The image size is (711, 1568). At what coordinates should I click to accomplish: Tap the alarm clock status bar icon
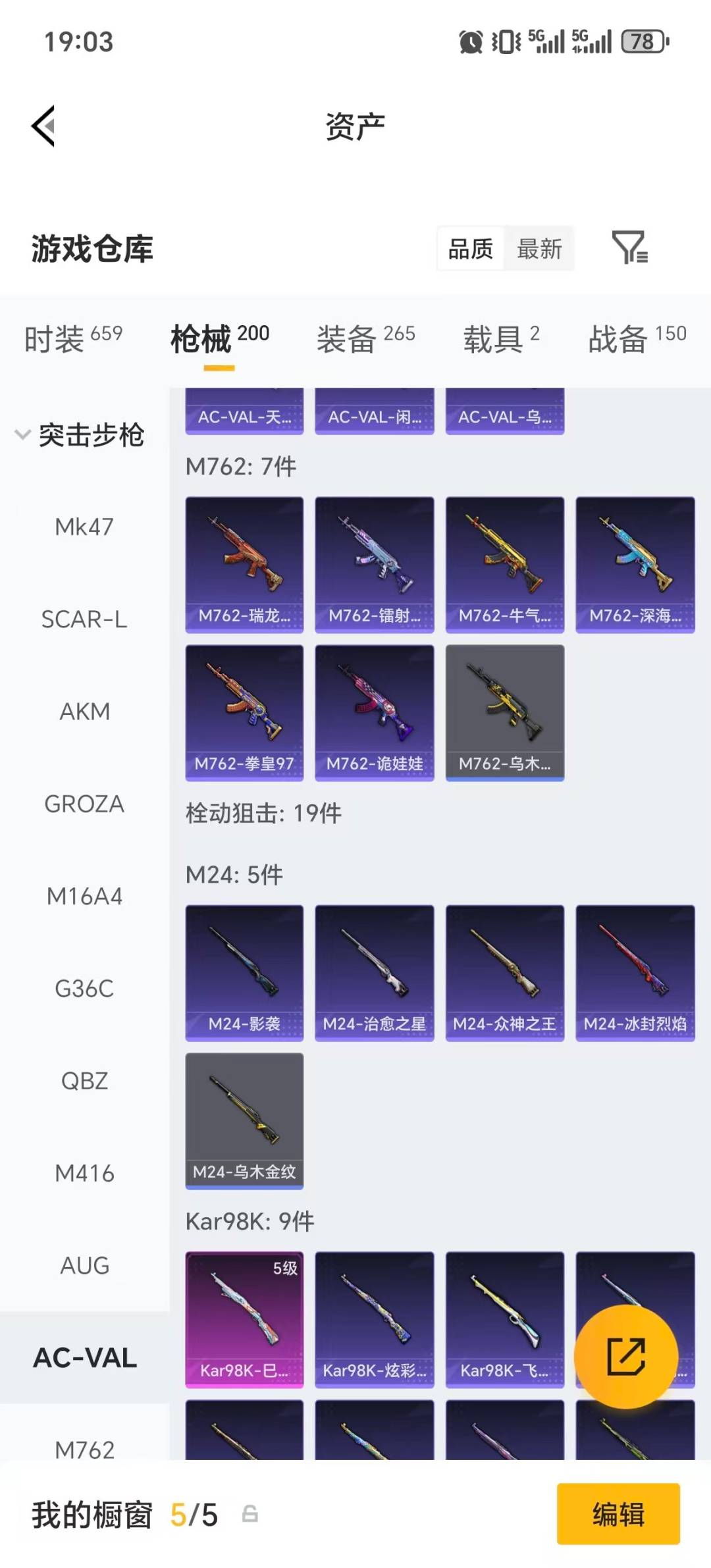tap(472, 42)
